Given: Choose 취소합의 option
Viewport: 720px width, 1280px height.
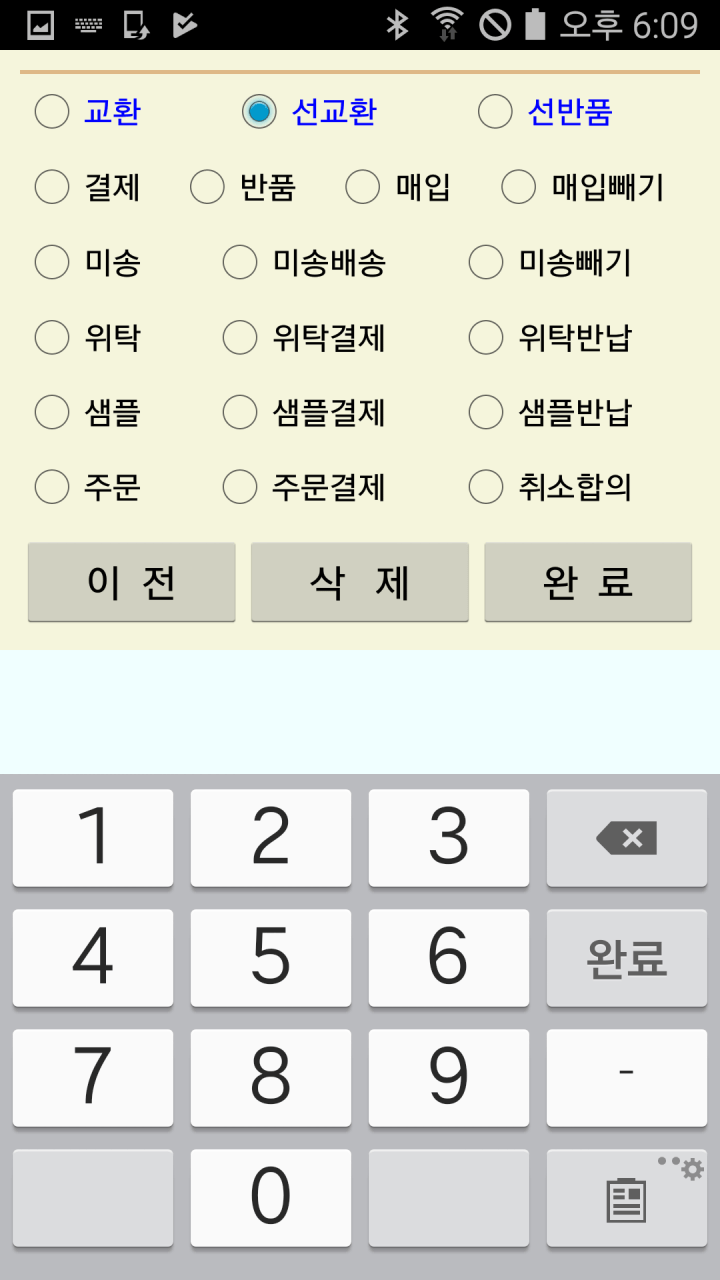Looking at the screenshot, I should coord(486,488).
